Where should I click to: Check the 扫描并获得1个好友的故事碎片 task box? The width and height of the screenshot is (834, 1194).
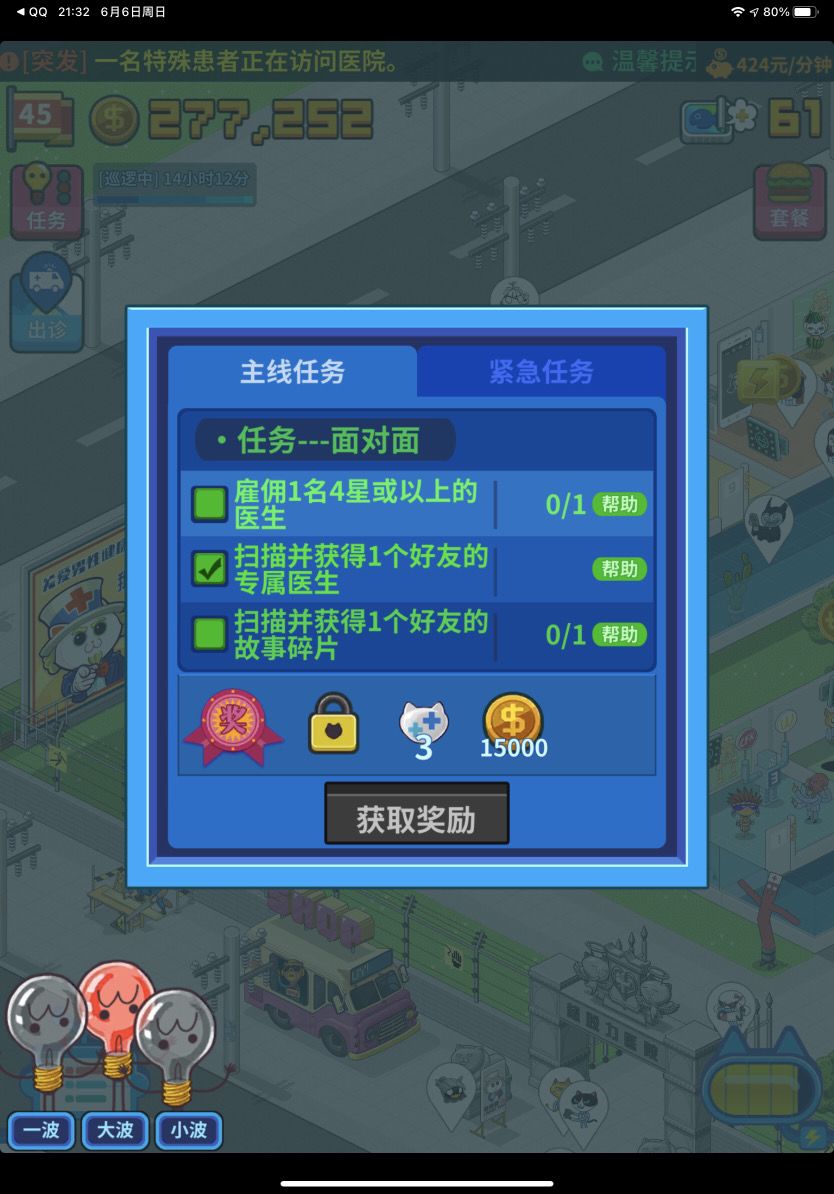[209, 633]
